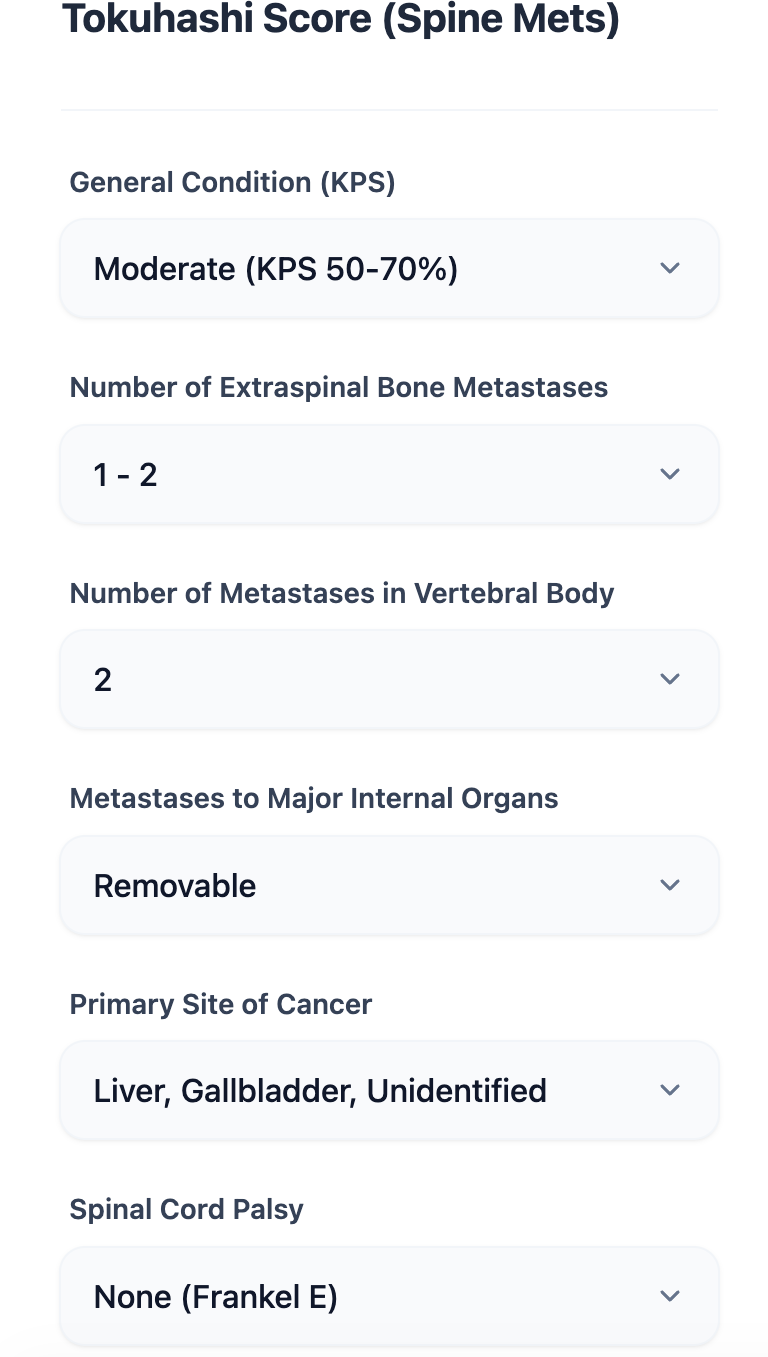Open the Metastases in Vertebral Body dropdown
This screenshot has height=1357, width=768.
[389, 679]
